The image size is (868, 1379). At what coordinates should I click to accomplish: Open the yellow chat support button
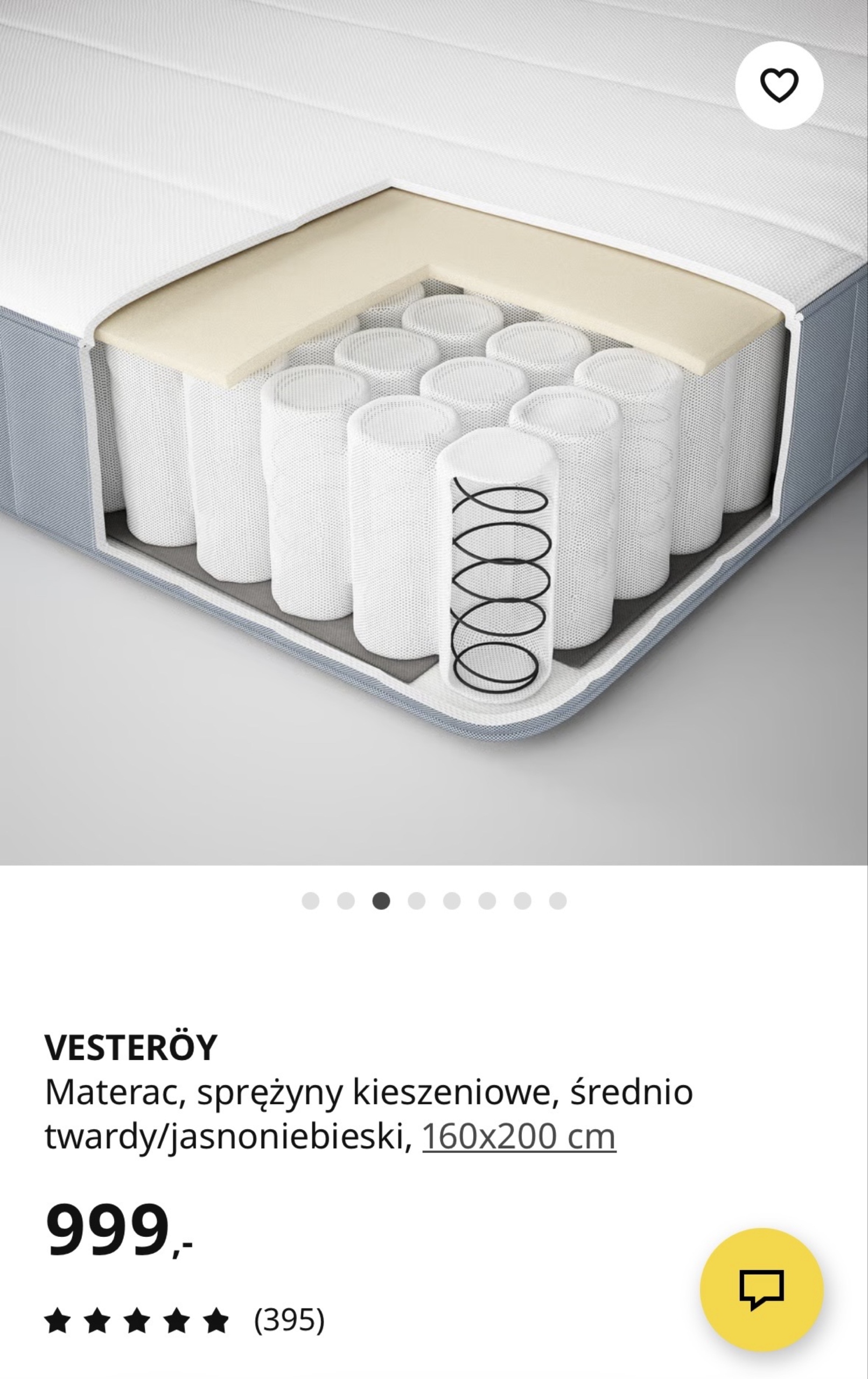tap(761, 1290)
